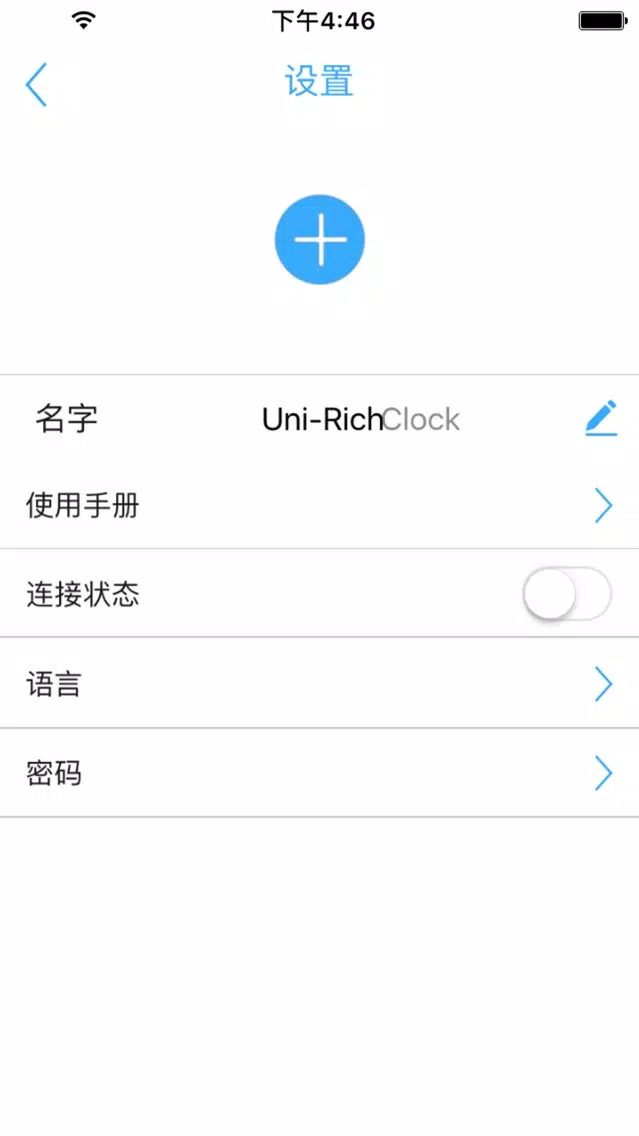
Task: Go back using the top-left arrow
Action: click(x=36, y=85)
